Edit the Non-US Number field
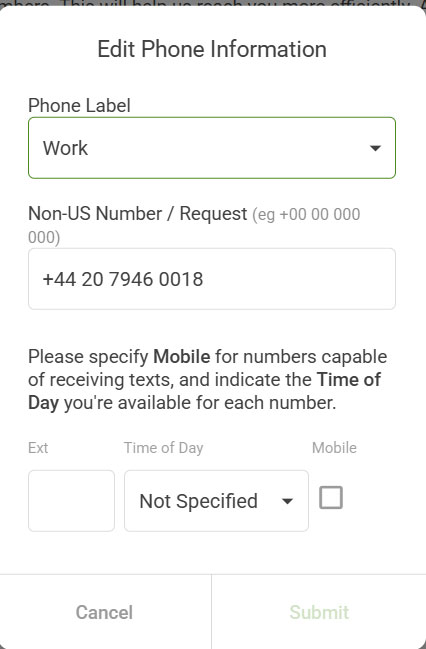The width and height of the screenshot is (426, 649). (212, 279)
